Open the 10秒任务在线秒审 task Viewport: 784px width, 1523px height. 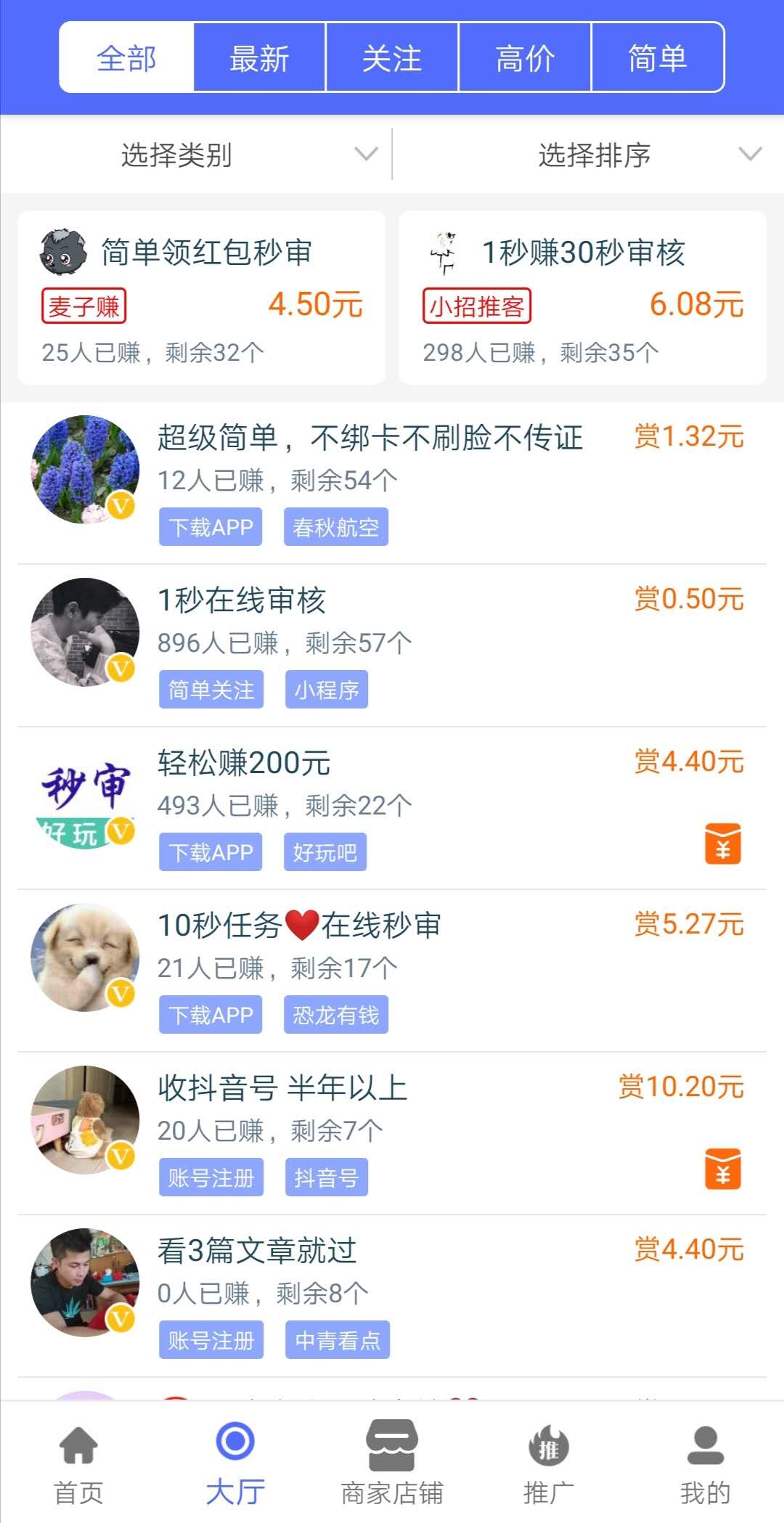click(392, 971)
